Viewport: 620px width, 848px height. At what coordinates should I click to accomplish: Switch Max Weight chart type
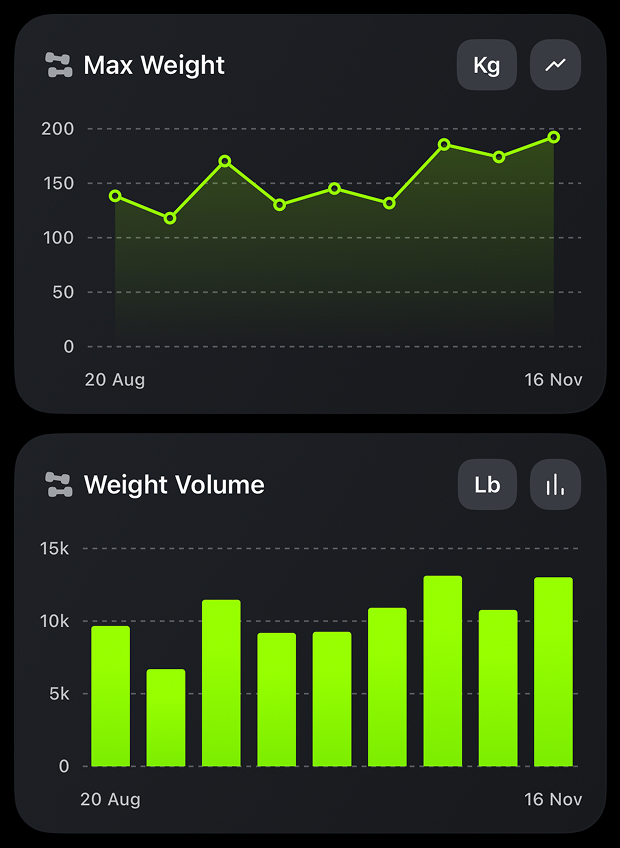555,65
